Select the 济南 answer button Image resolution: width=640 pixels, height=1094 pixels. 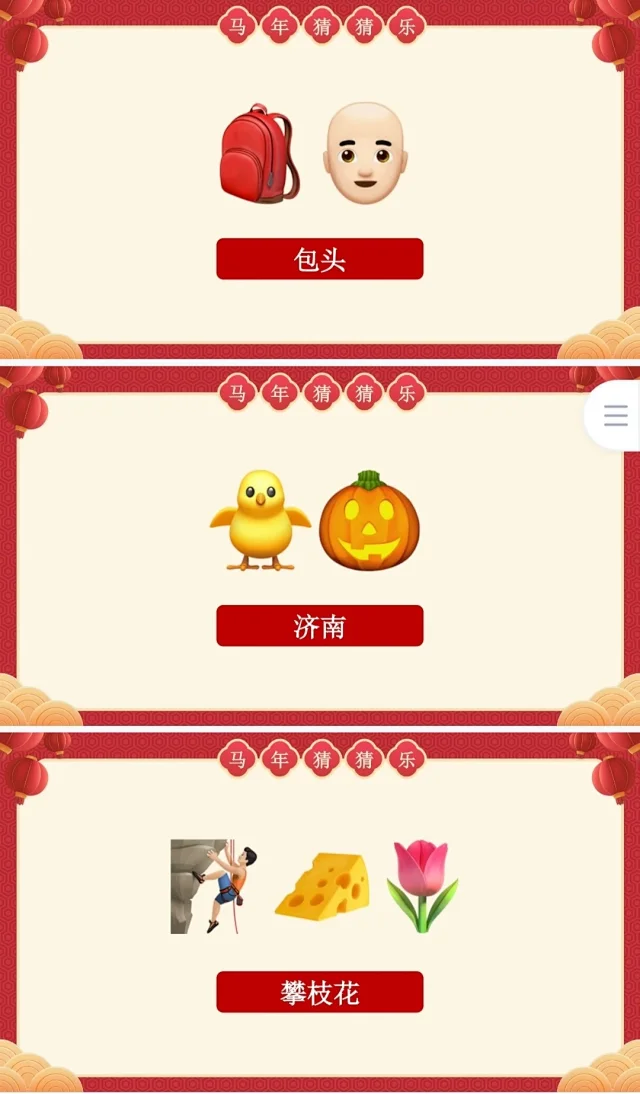[320, 626]
